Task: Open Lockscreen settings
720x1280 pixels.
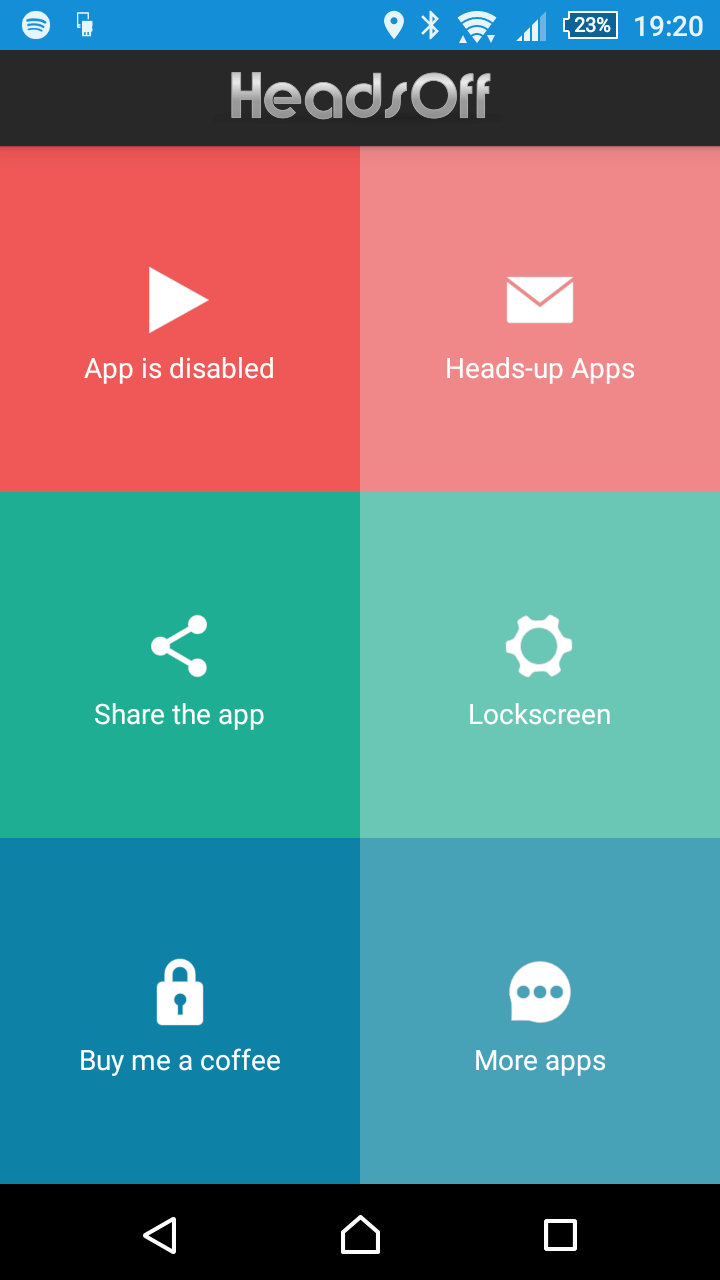Action: [540, 665]
